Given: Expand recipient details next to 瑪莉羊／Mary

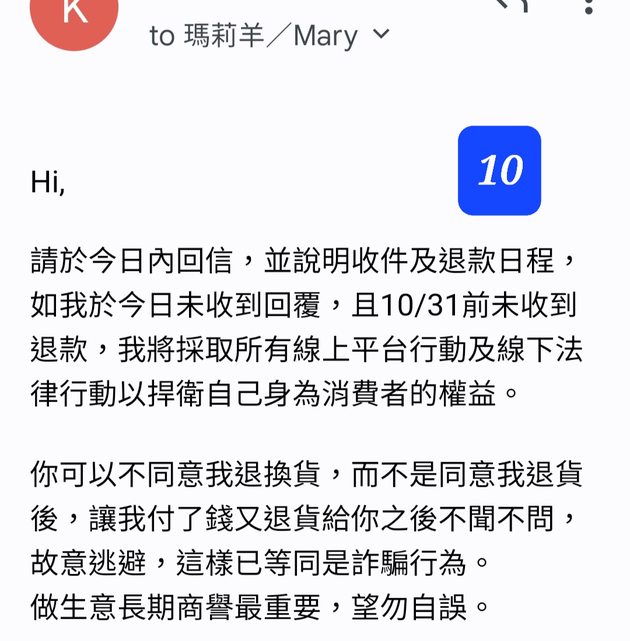Looking at the screenshot, I should pyautogui.click(x=380, y=35).
